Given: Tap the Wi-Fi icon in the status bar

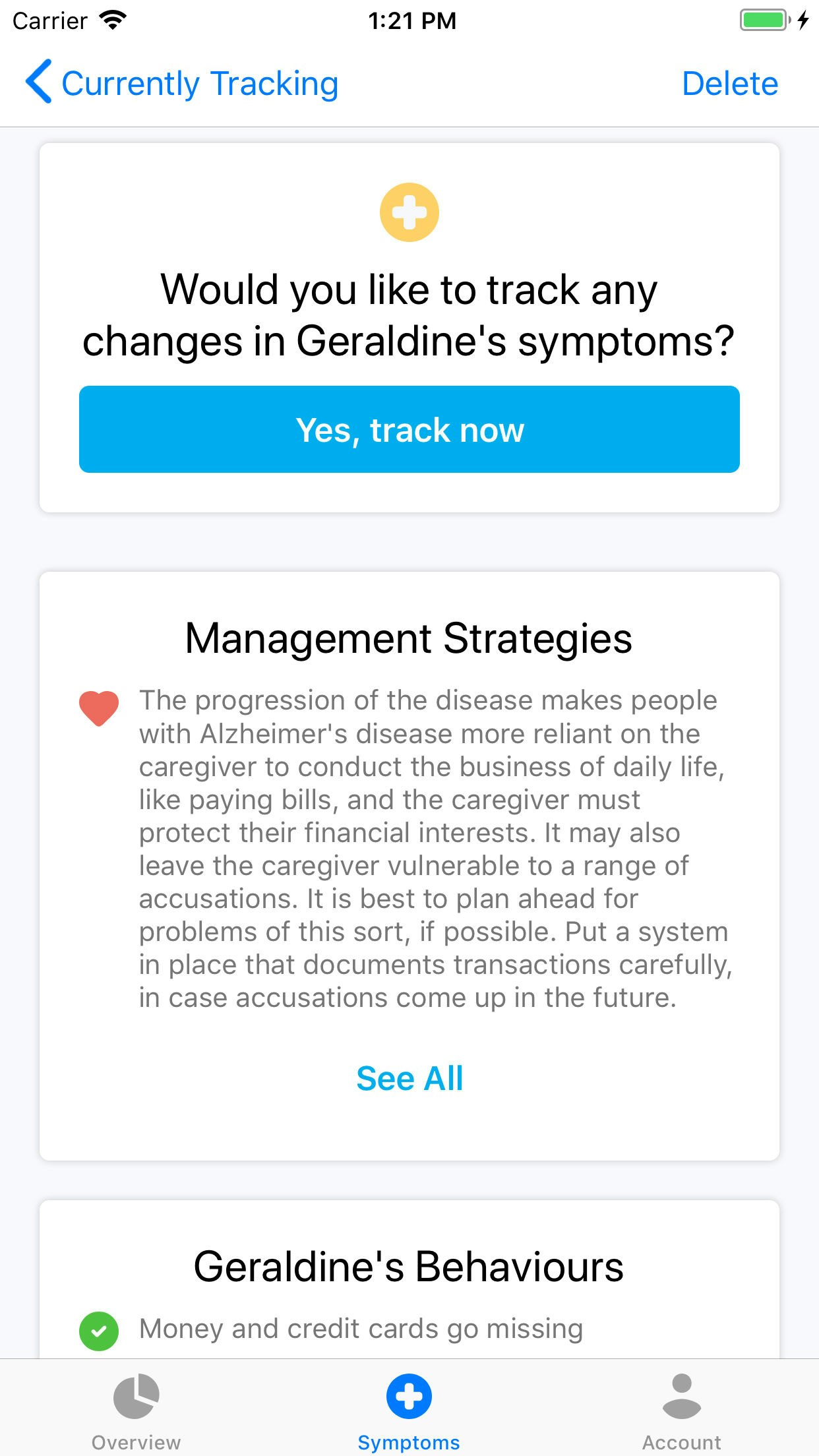Looking at the screenshot, I should 112,20.
